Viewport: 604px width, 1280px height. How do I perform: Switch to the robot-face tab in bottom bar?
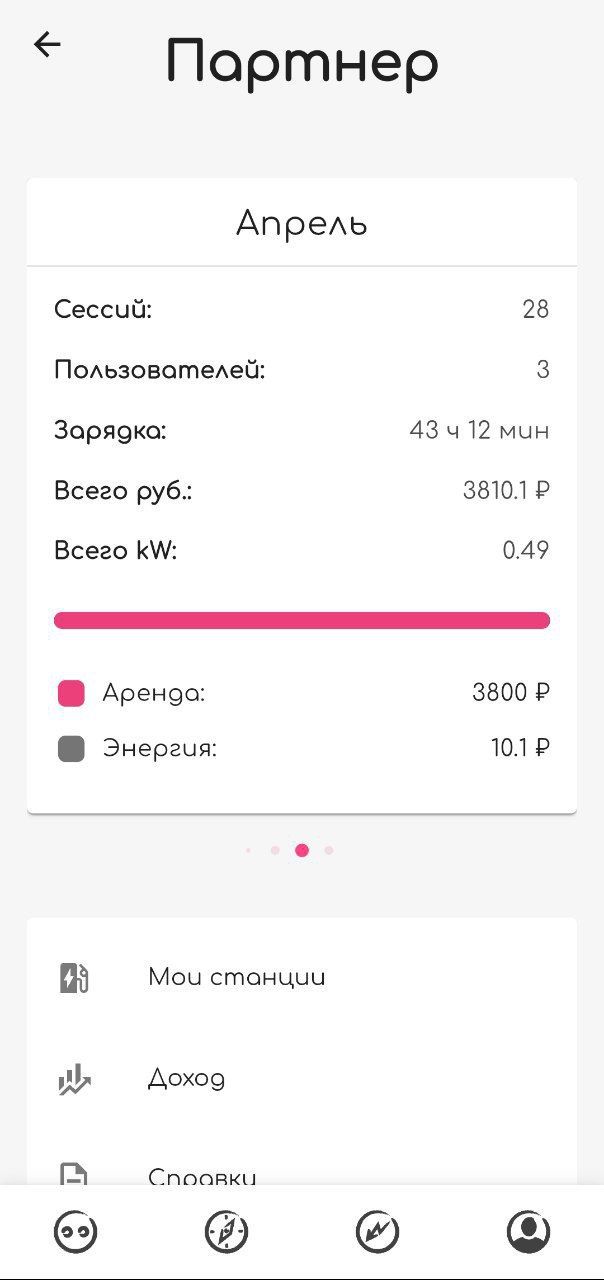pyautogui.click(x=76, y=1232)
